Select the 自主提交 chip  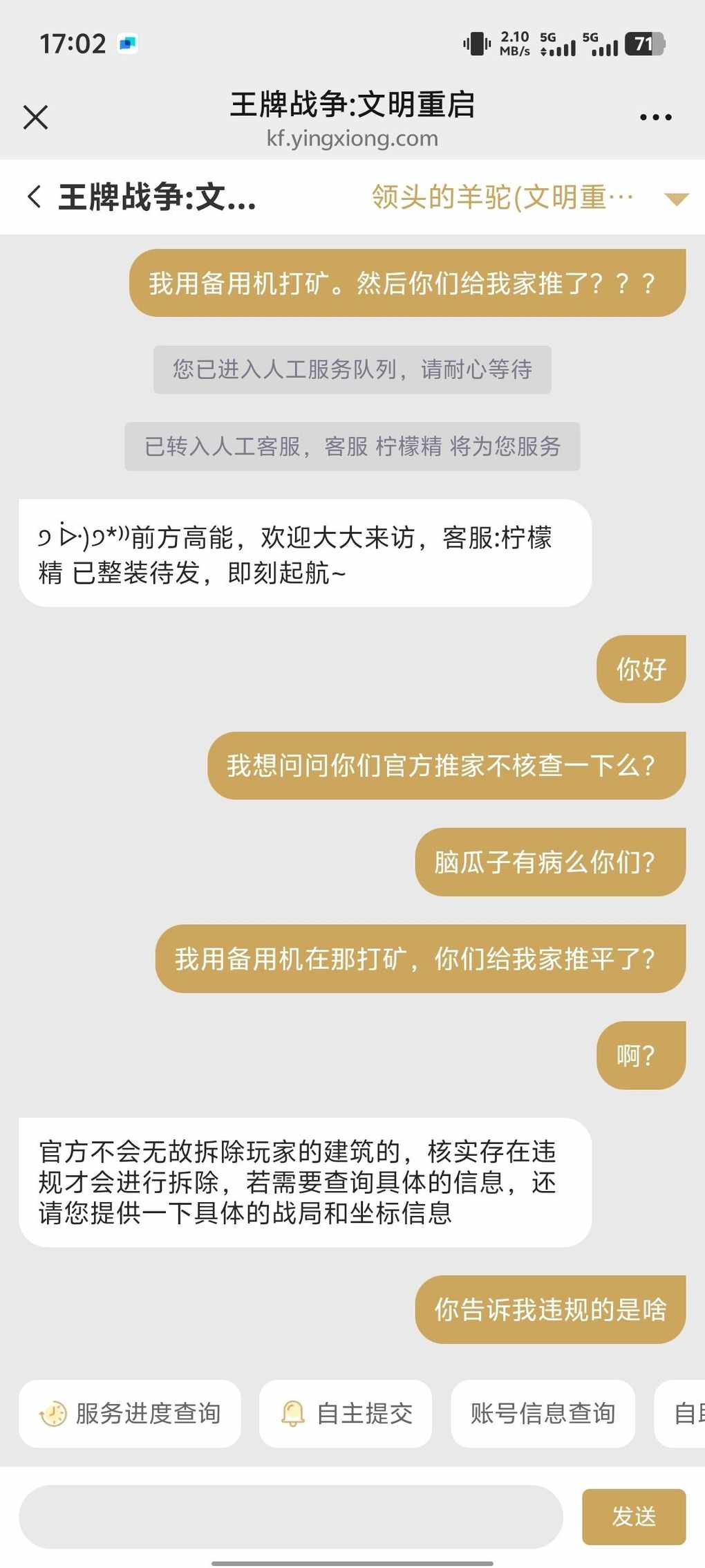(346, 1413)
